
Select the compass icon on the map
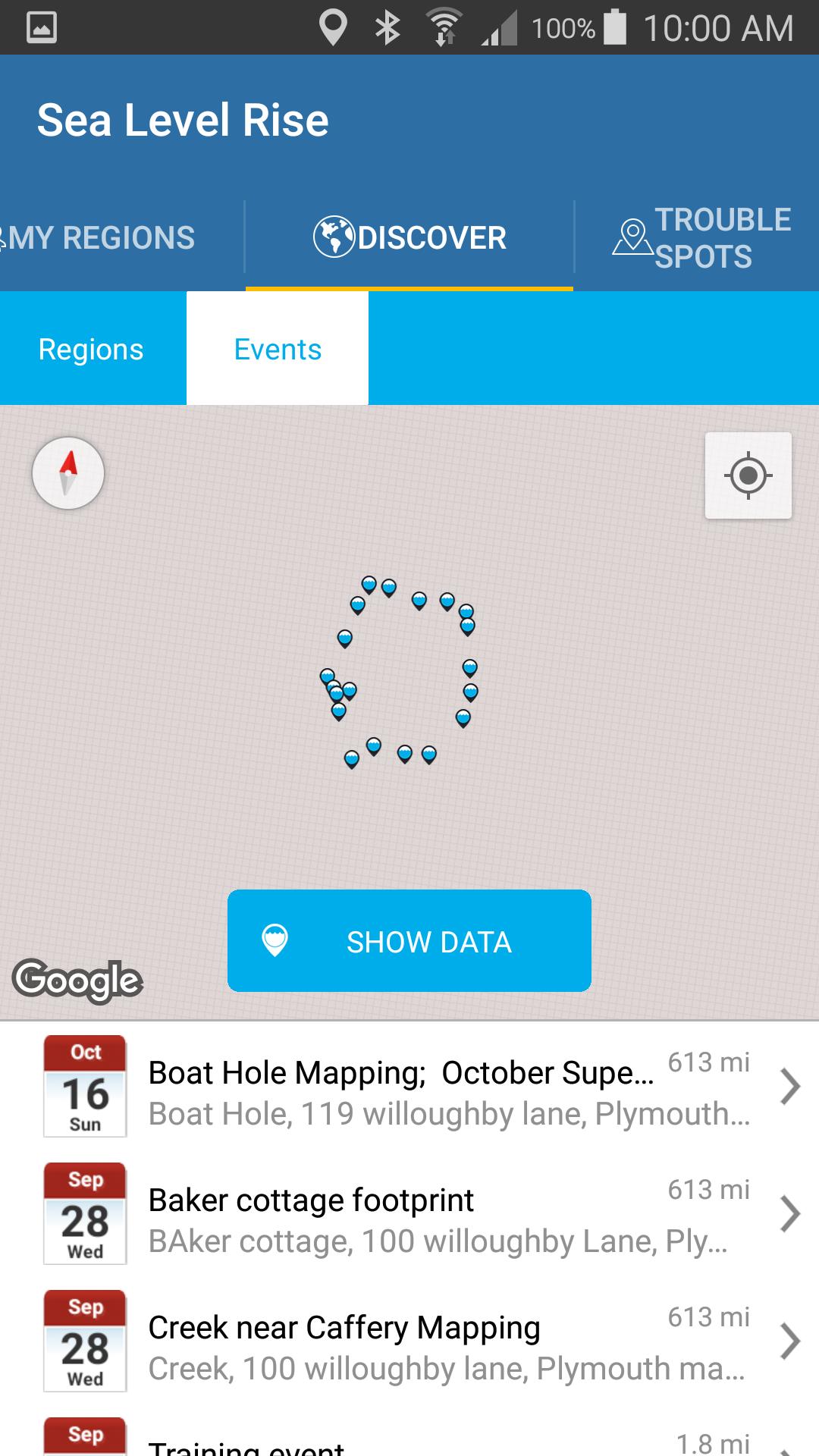67,472
